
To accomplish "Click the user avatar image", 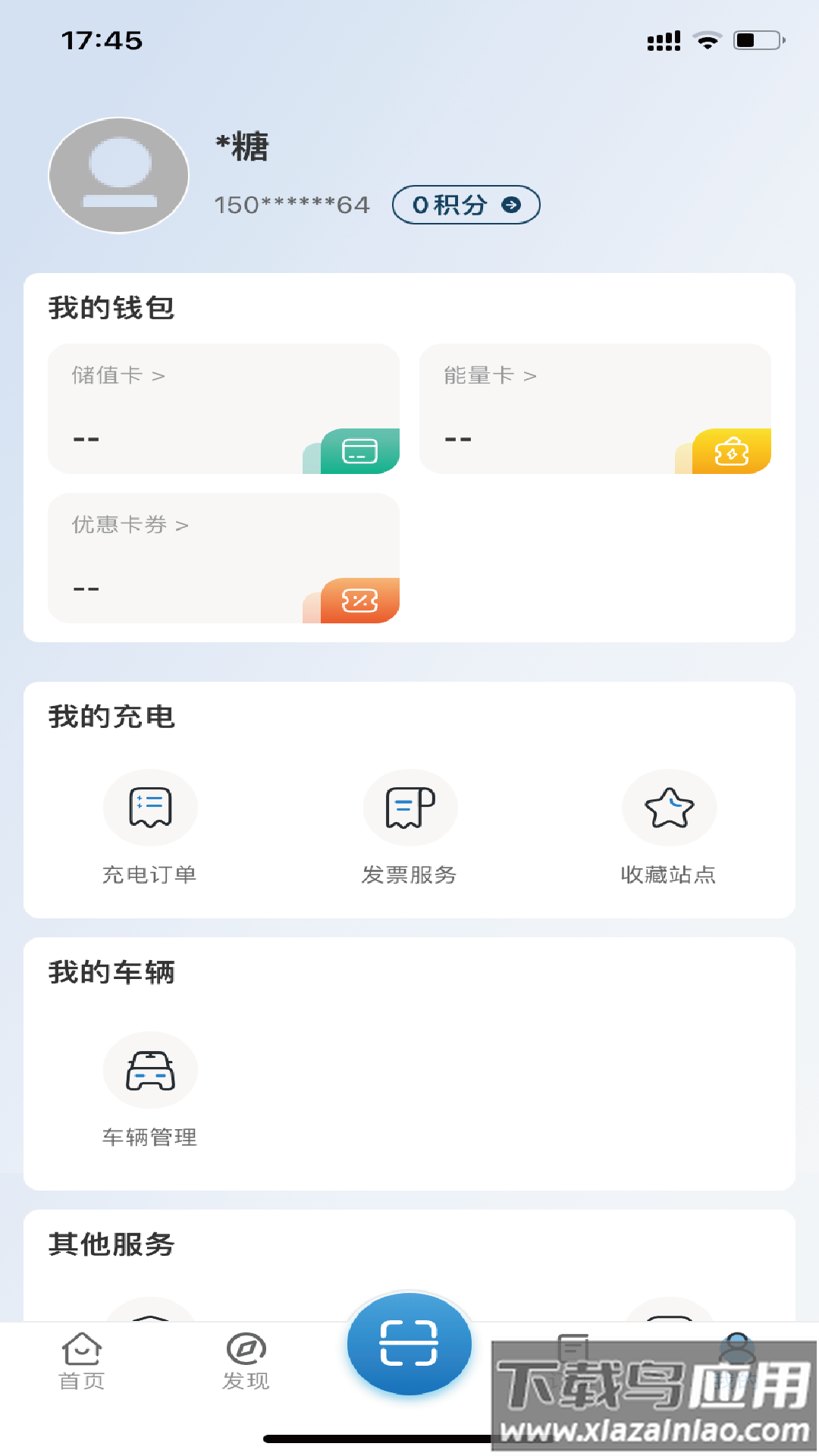I will click(x=118, y=174).
